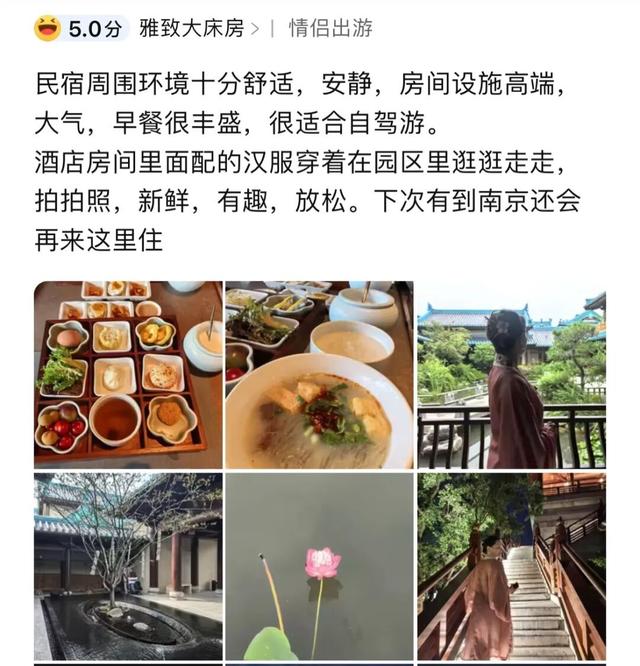View the breakfast tray review photo
Screen dimensions: 640x666
click(x=128, y=375)
